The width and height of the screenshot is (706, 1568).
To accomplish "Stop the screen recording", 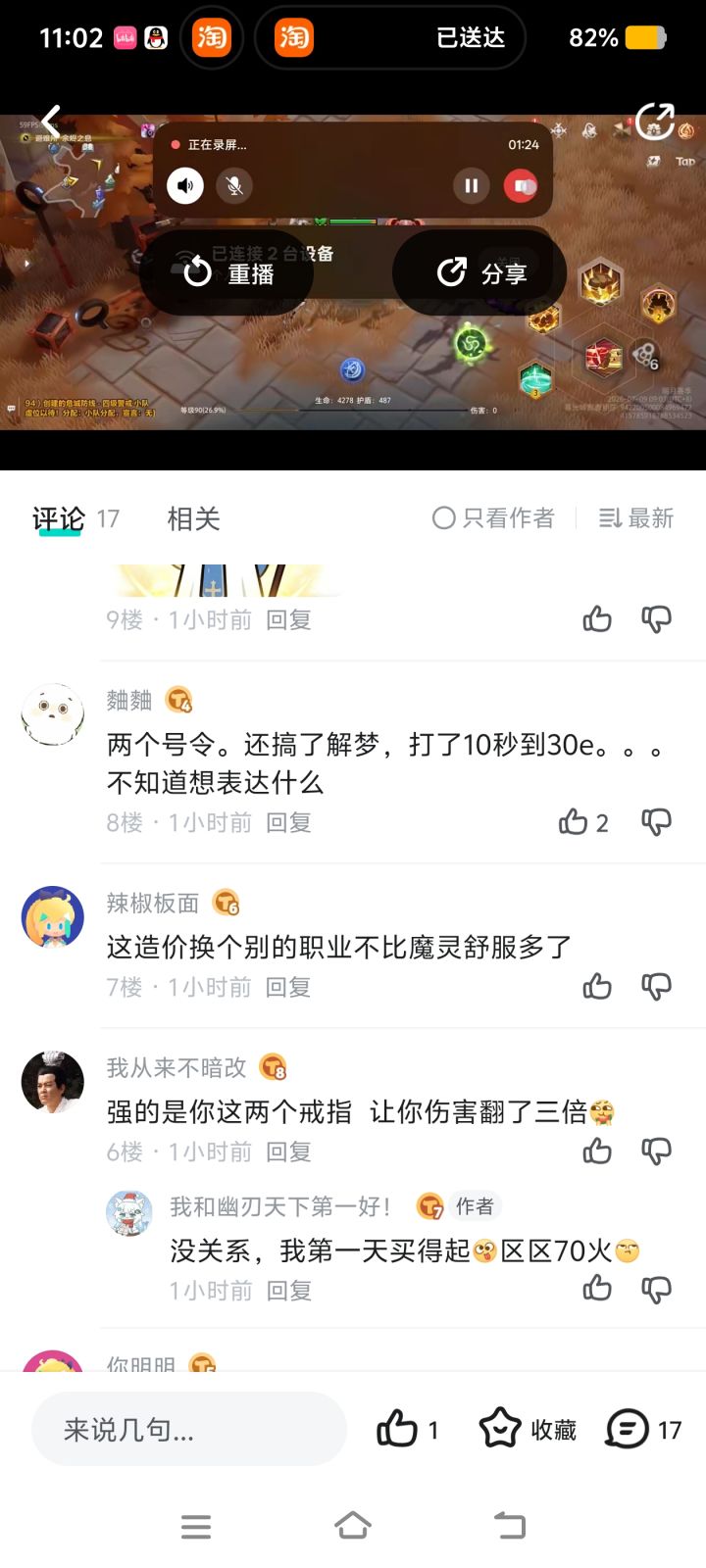I will tap(521, 185).
